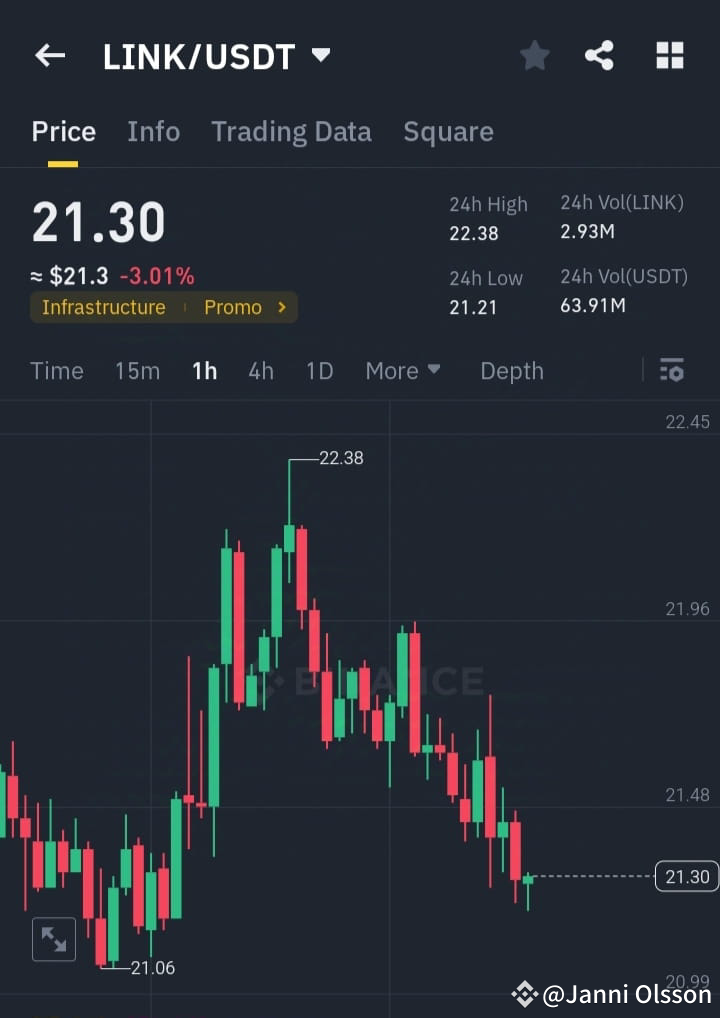Tap the Promo link in the banner

click(232, 308)
